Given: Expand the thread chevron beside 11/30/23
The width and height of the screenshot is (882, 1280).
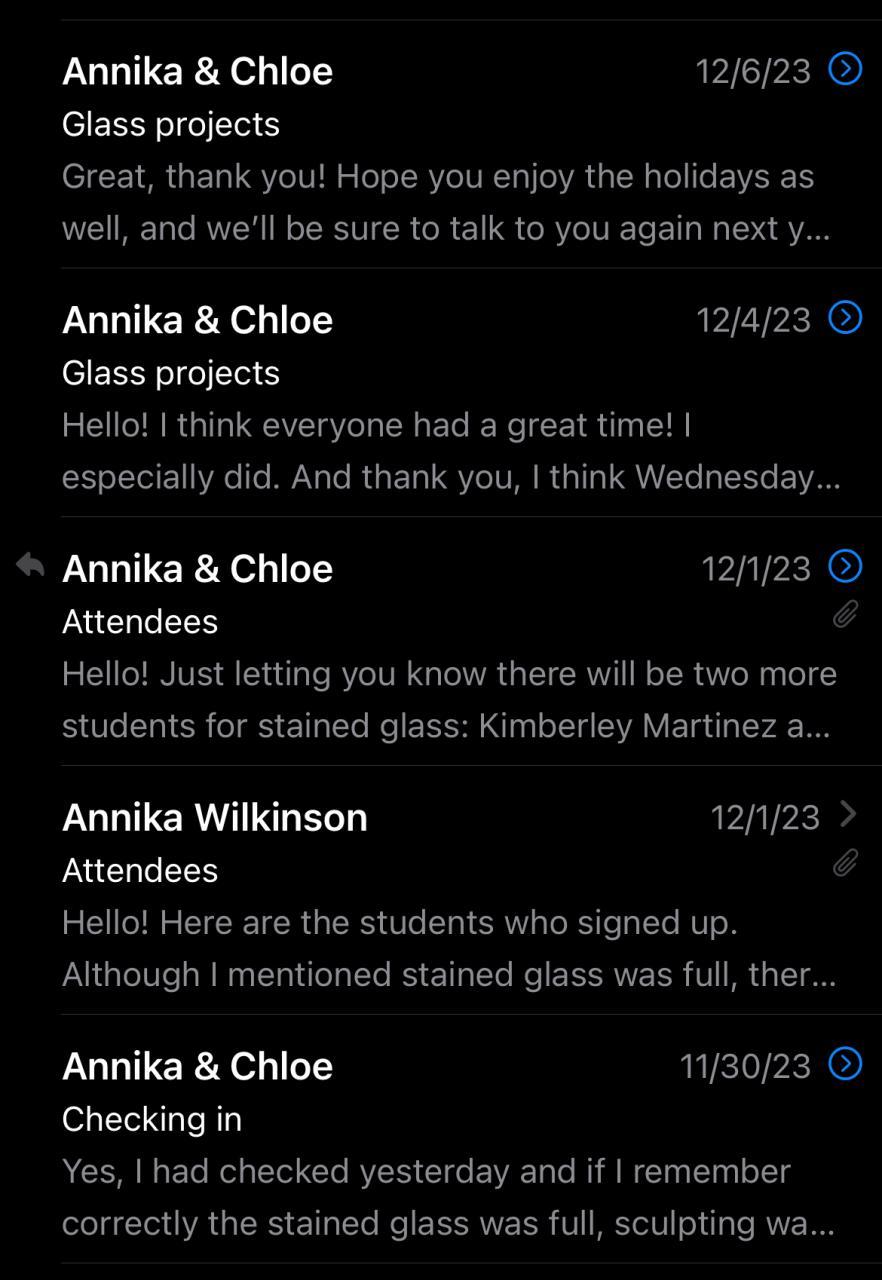Looking at the screenshot, I should (846, 1064).
